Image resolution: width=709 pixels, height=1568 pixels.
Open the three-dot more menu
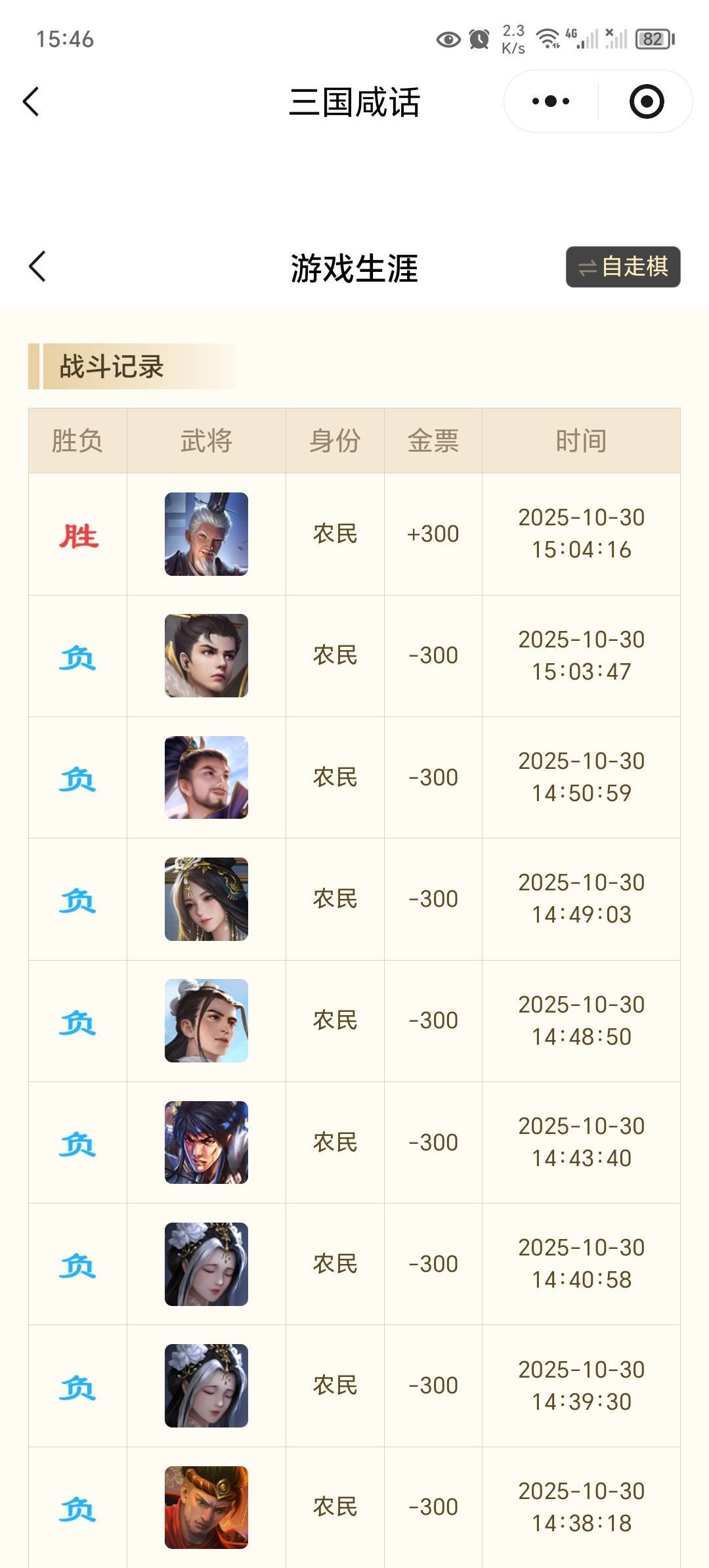click(551, 101)
